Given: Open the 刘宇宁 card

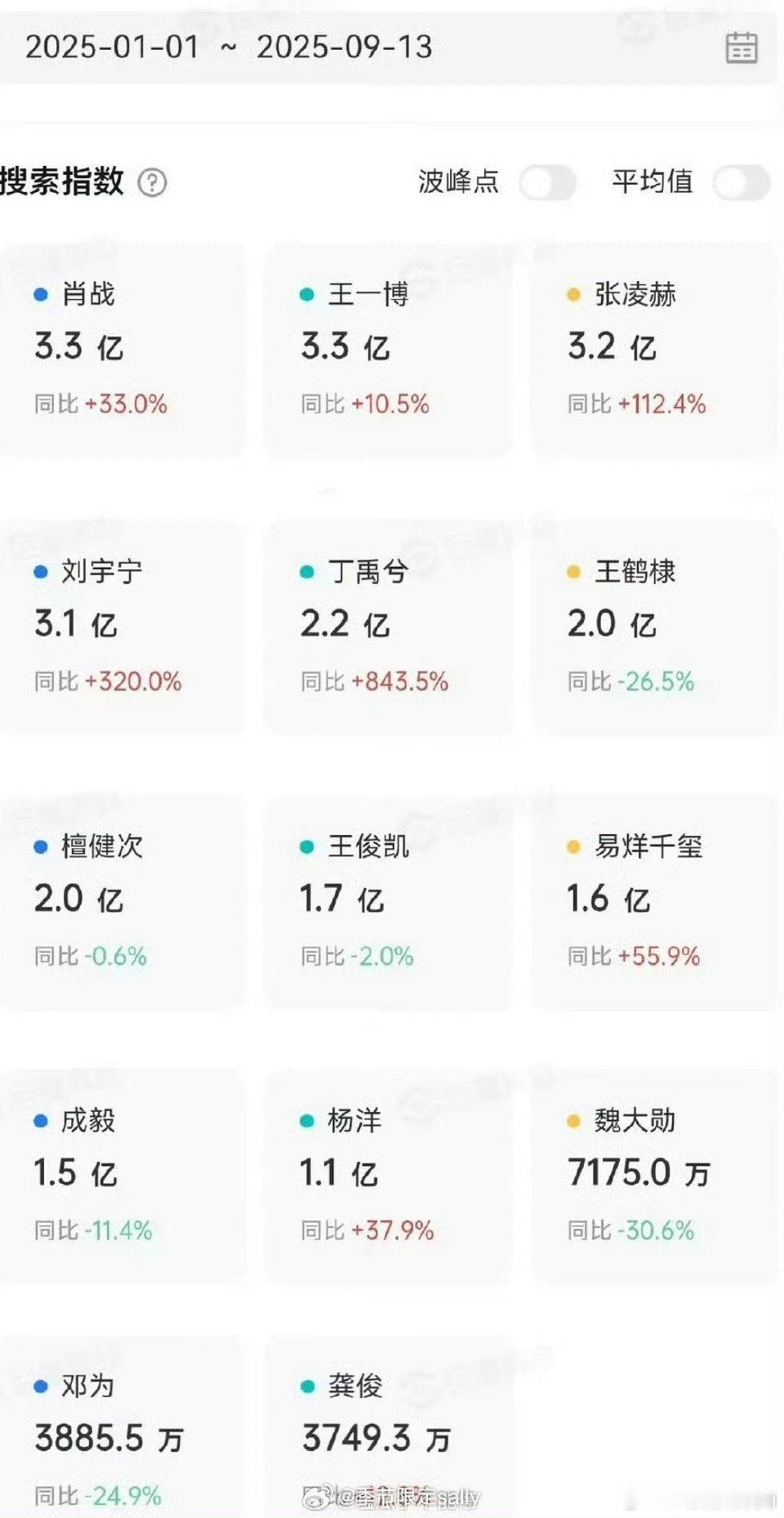Looking at the screenshot, I should coord(122,627).
